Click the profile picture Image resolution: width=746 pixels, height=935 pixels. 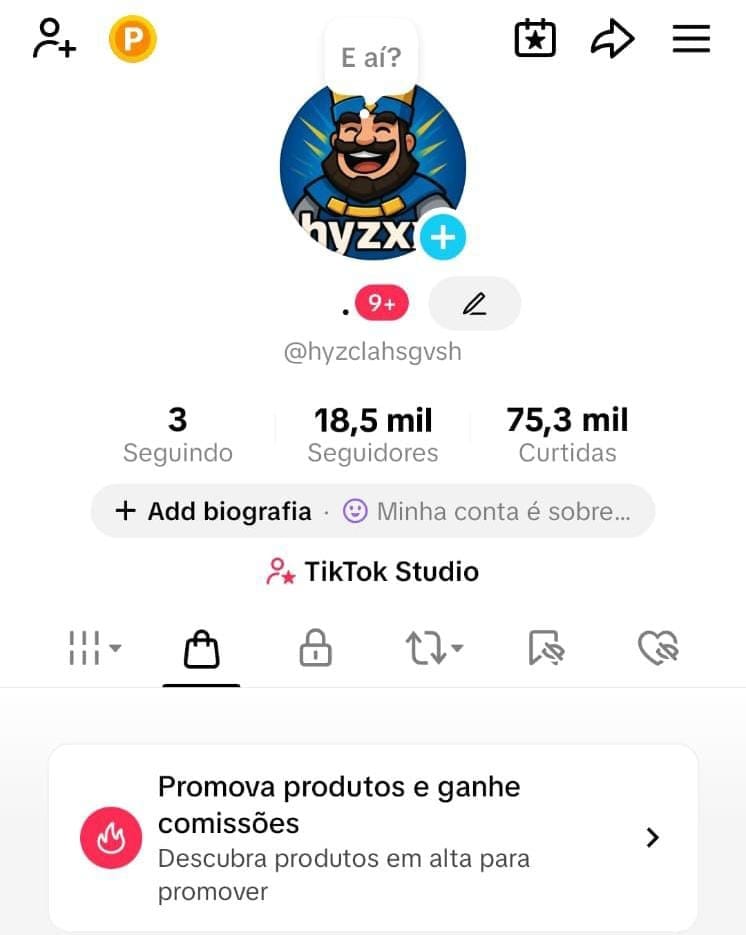point(373,165)
